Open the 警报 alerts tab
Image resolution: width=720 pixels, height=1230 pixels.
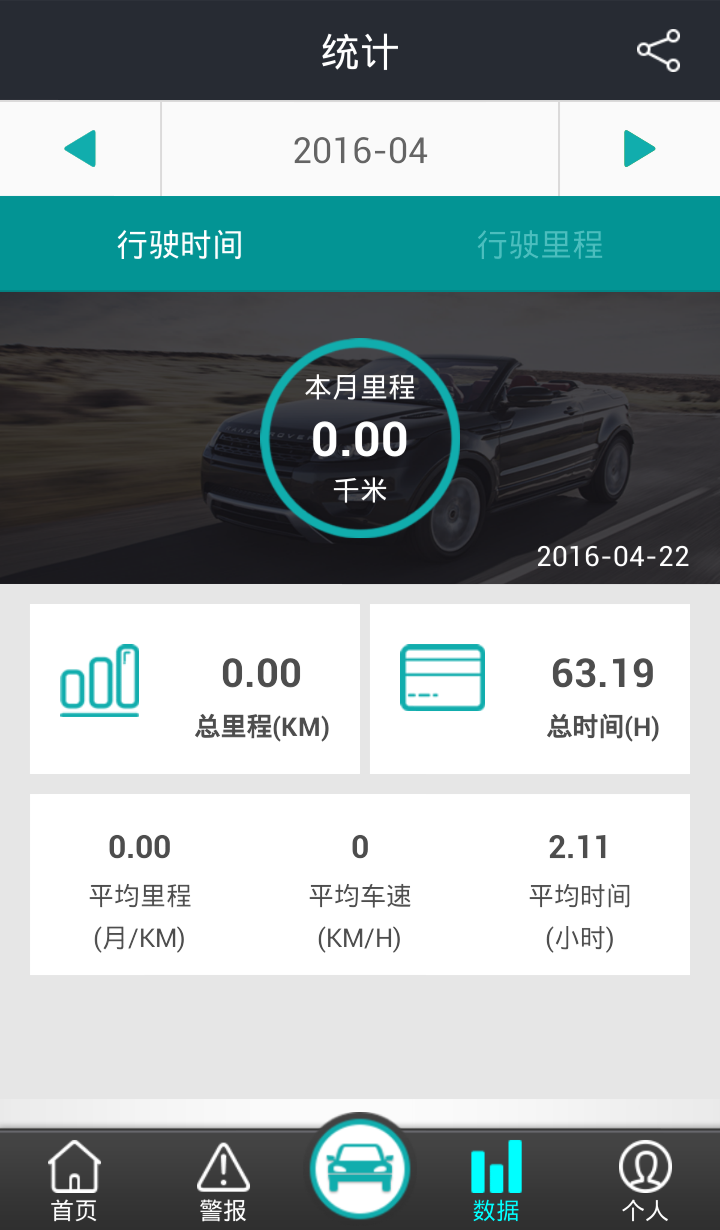[x=223, y=1182]
